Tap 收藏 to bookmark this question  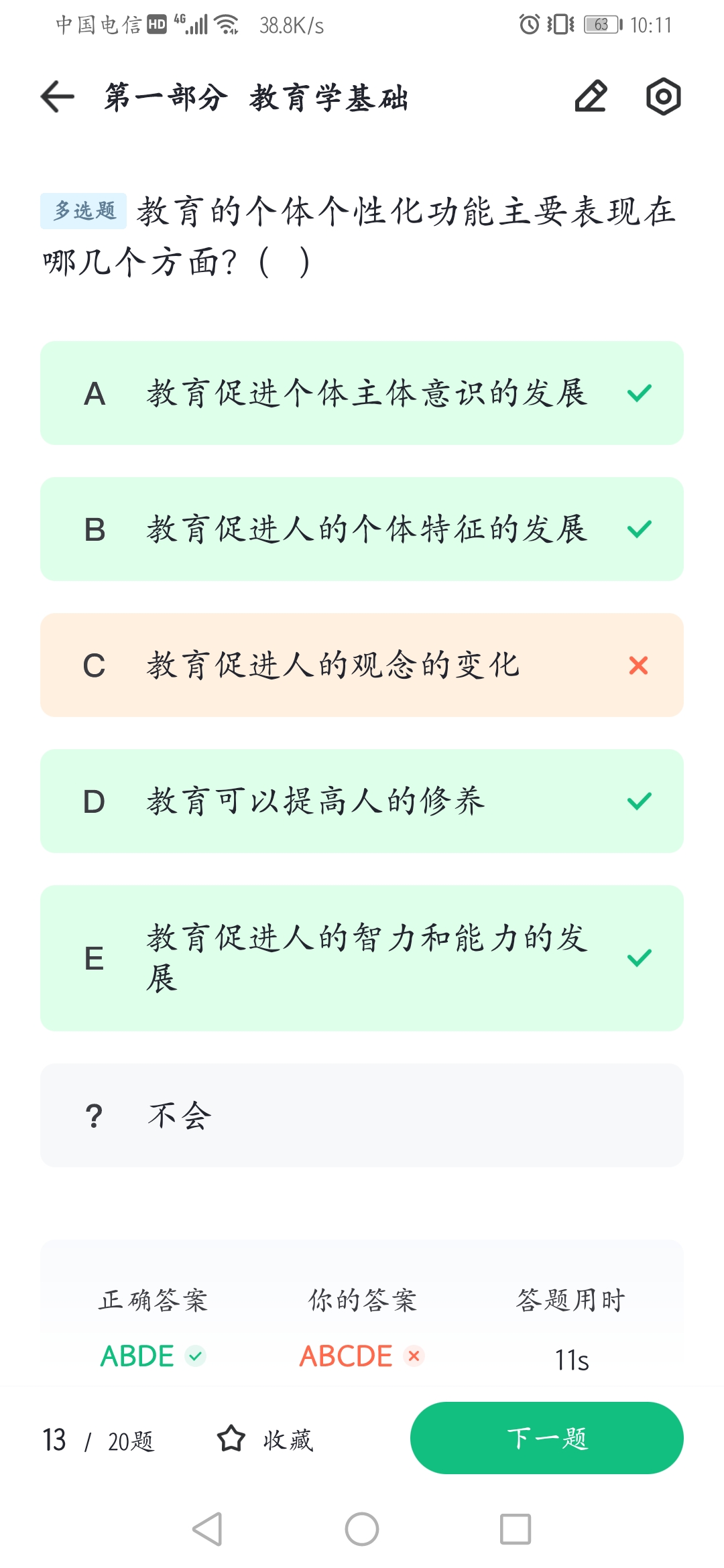[265, 1439]
